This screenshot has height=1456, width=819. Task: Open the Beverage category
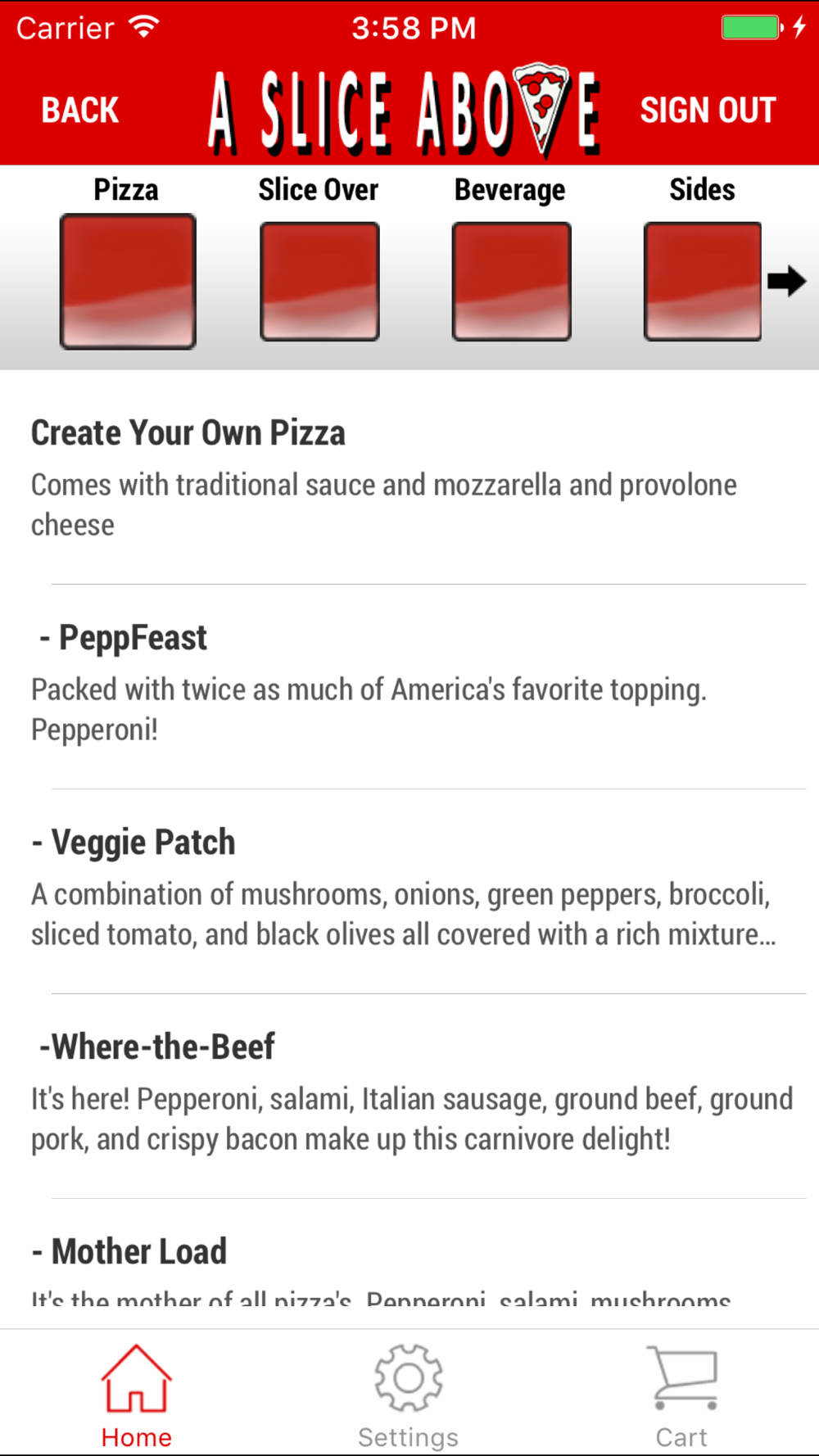(511, 281)
